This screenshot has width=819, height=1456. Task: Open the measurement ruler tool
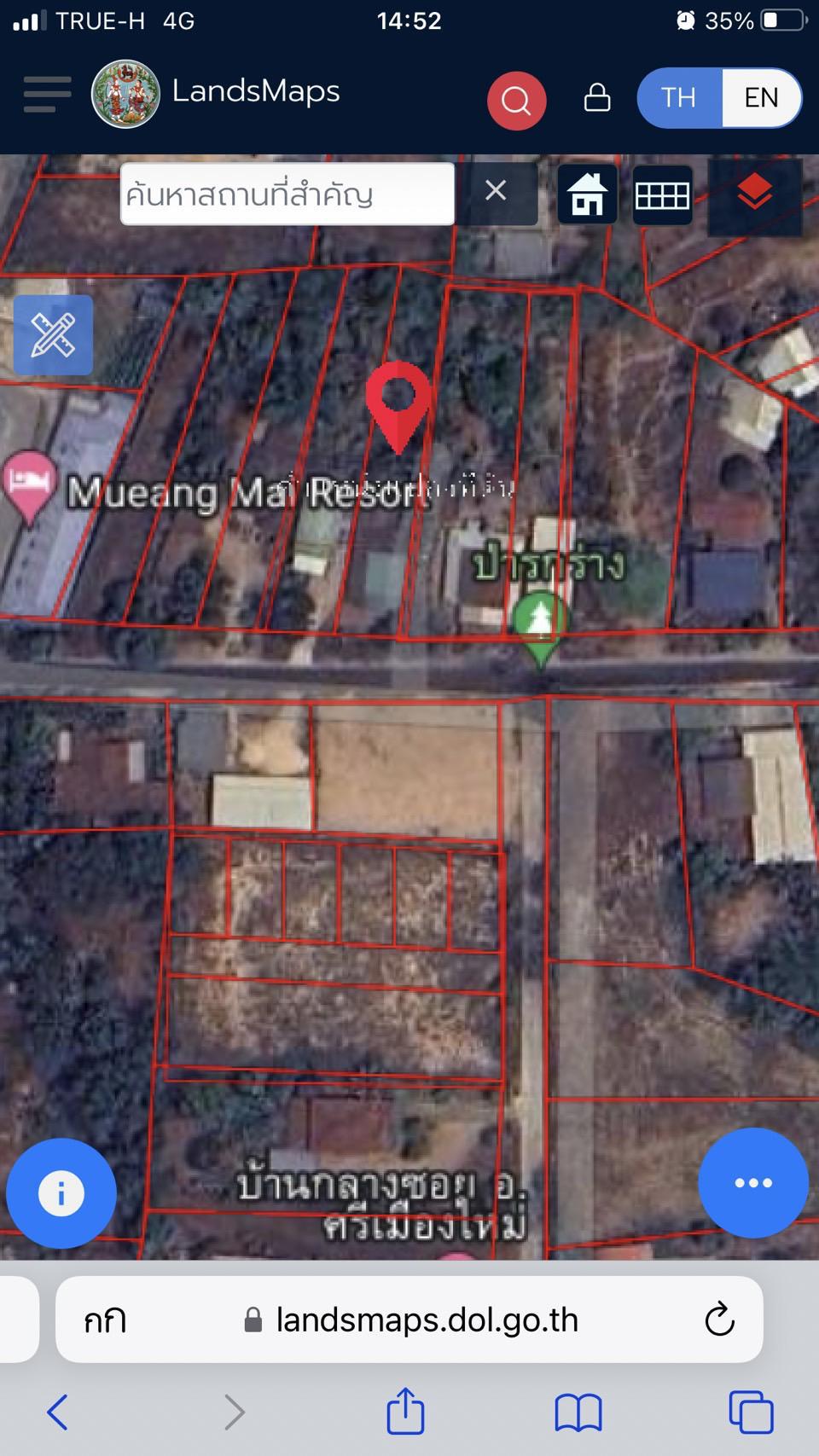(53, 335)
